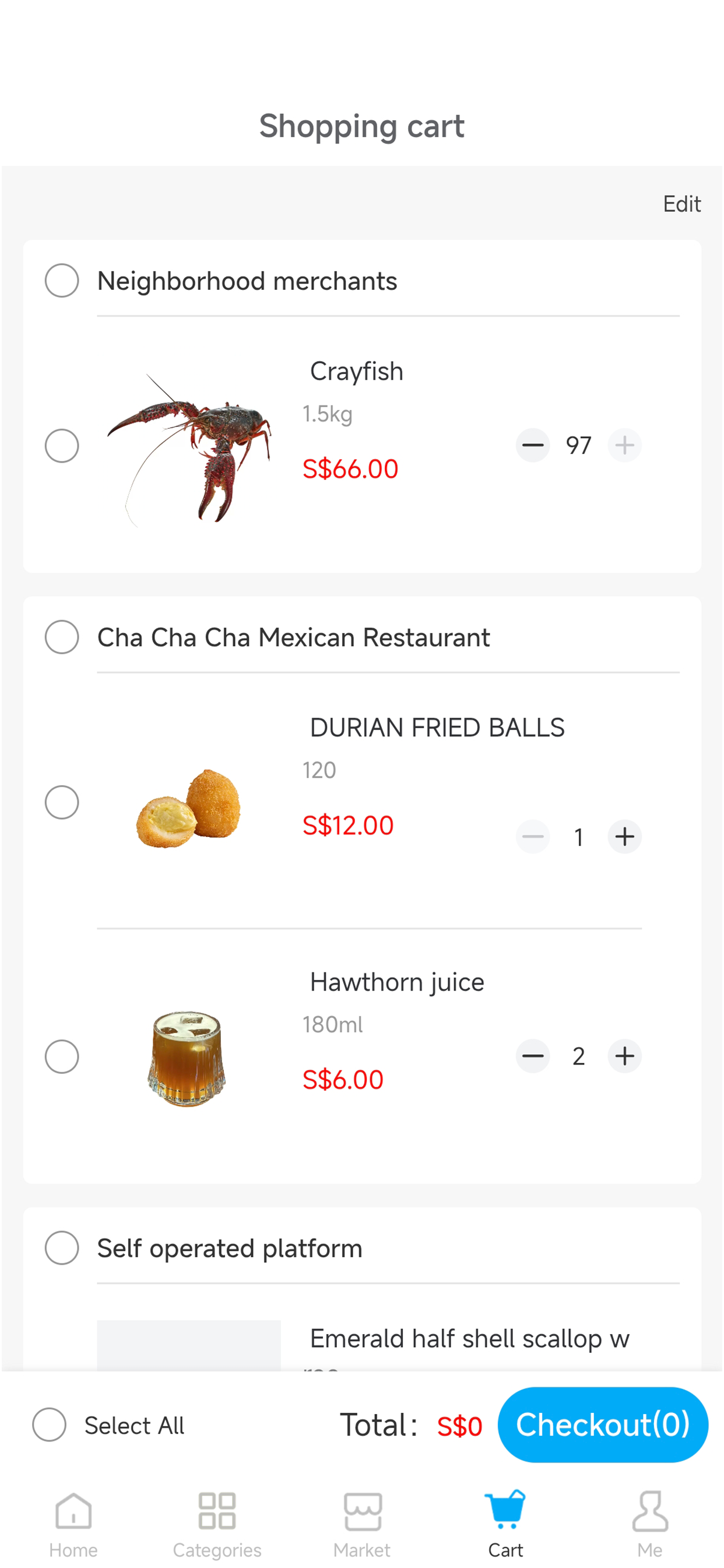Tap Edit to modify the cart
Viewport: 724px width, 1568px height.
pyautogui.click(x=681, y=204)
